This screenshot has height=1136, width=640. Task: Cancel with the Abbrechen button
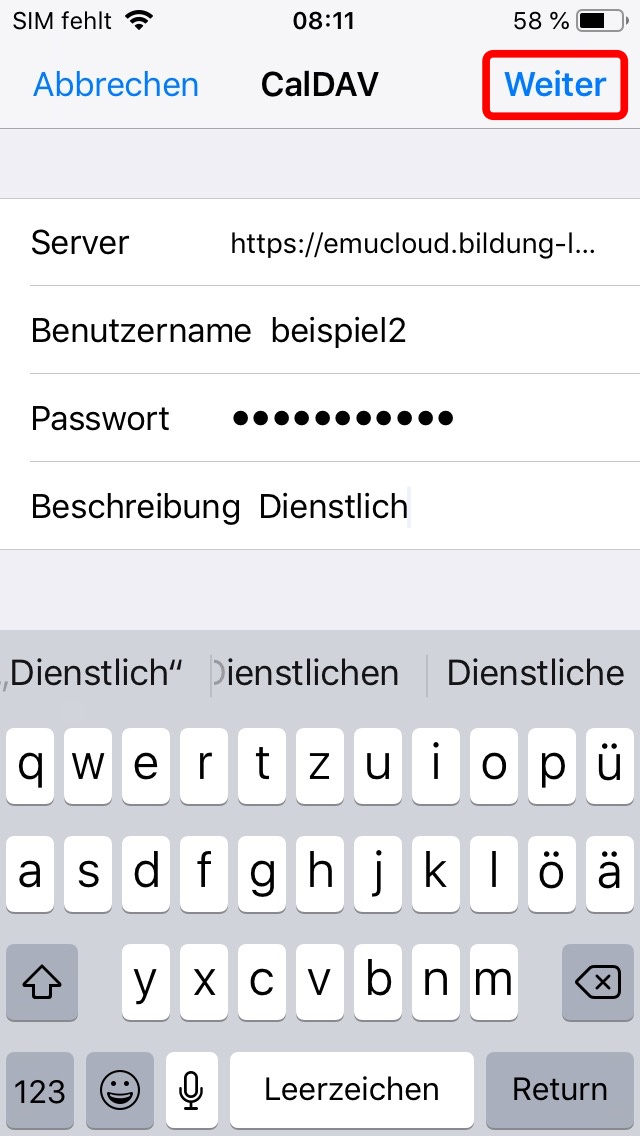point(116,85)
